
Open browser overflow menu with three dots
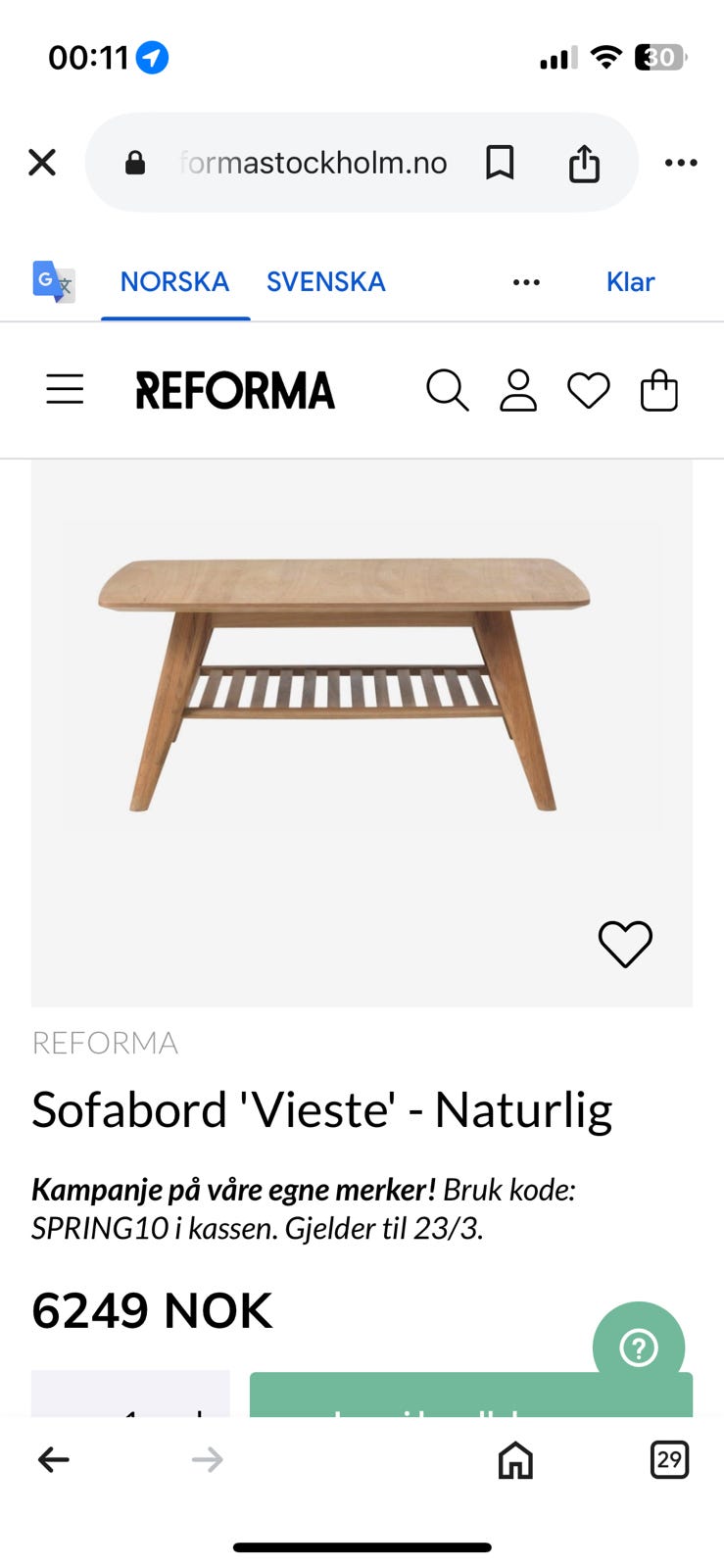coord(680,163)
